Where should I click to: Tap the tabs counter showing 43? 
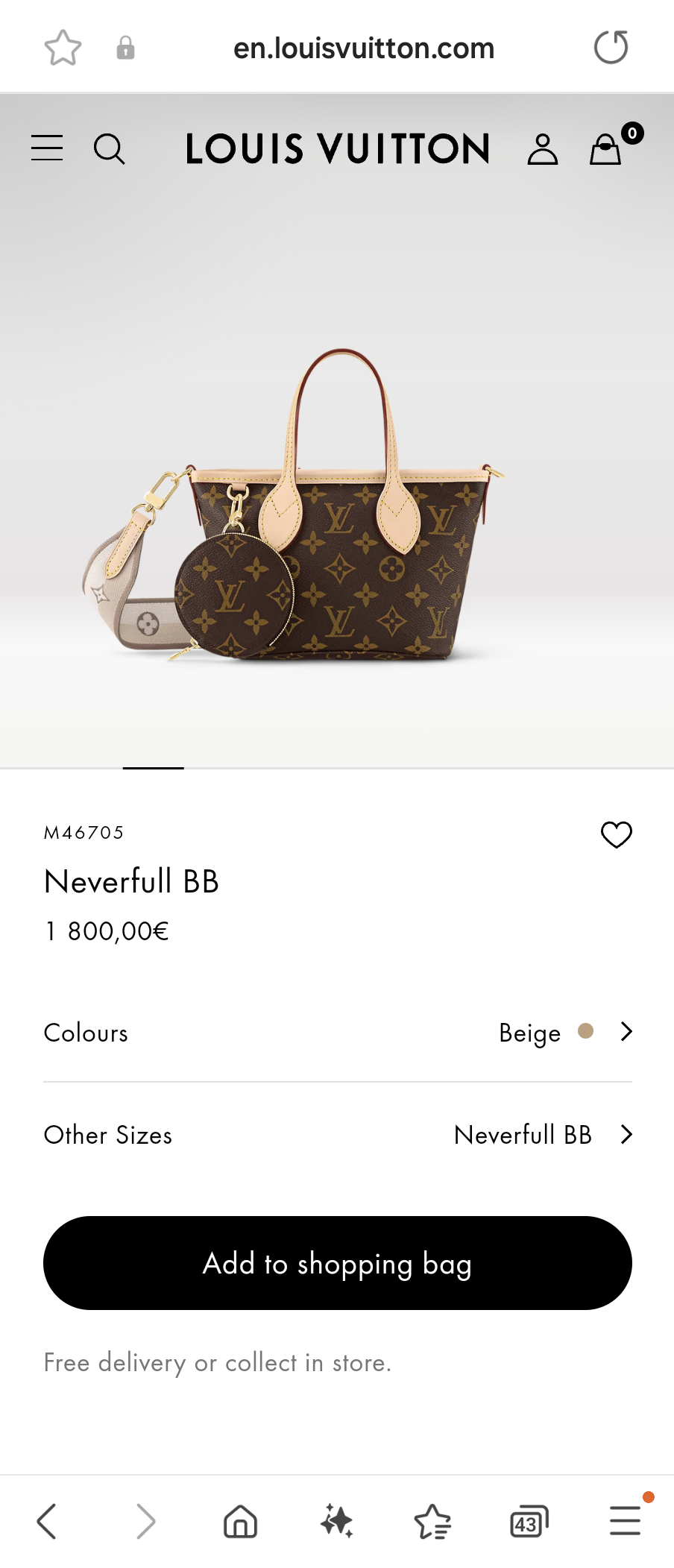528,1521
